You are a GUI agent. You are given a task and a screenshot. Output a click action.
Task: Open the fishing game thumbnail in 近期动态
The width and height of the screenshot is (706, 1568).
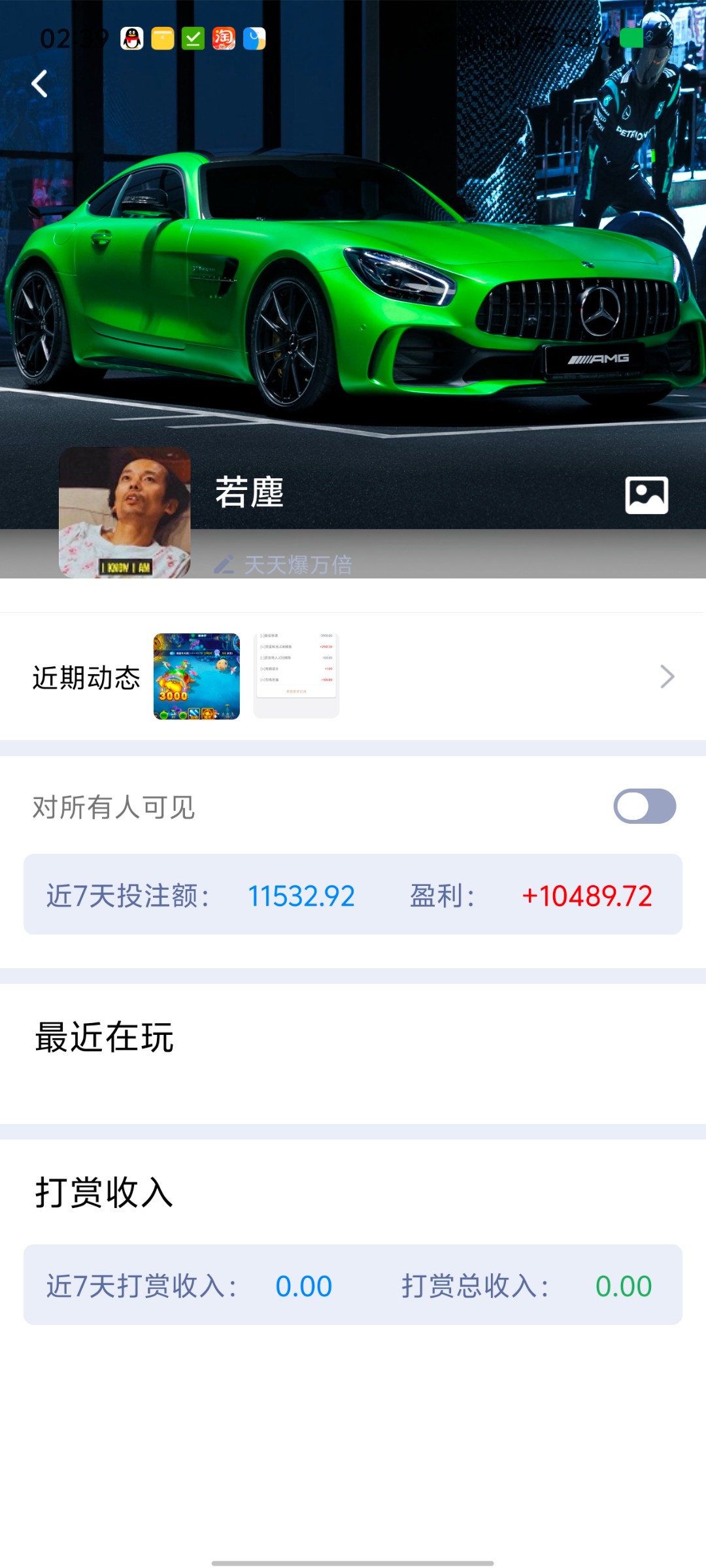[x=197, y=676]
